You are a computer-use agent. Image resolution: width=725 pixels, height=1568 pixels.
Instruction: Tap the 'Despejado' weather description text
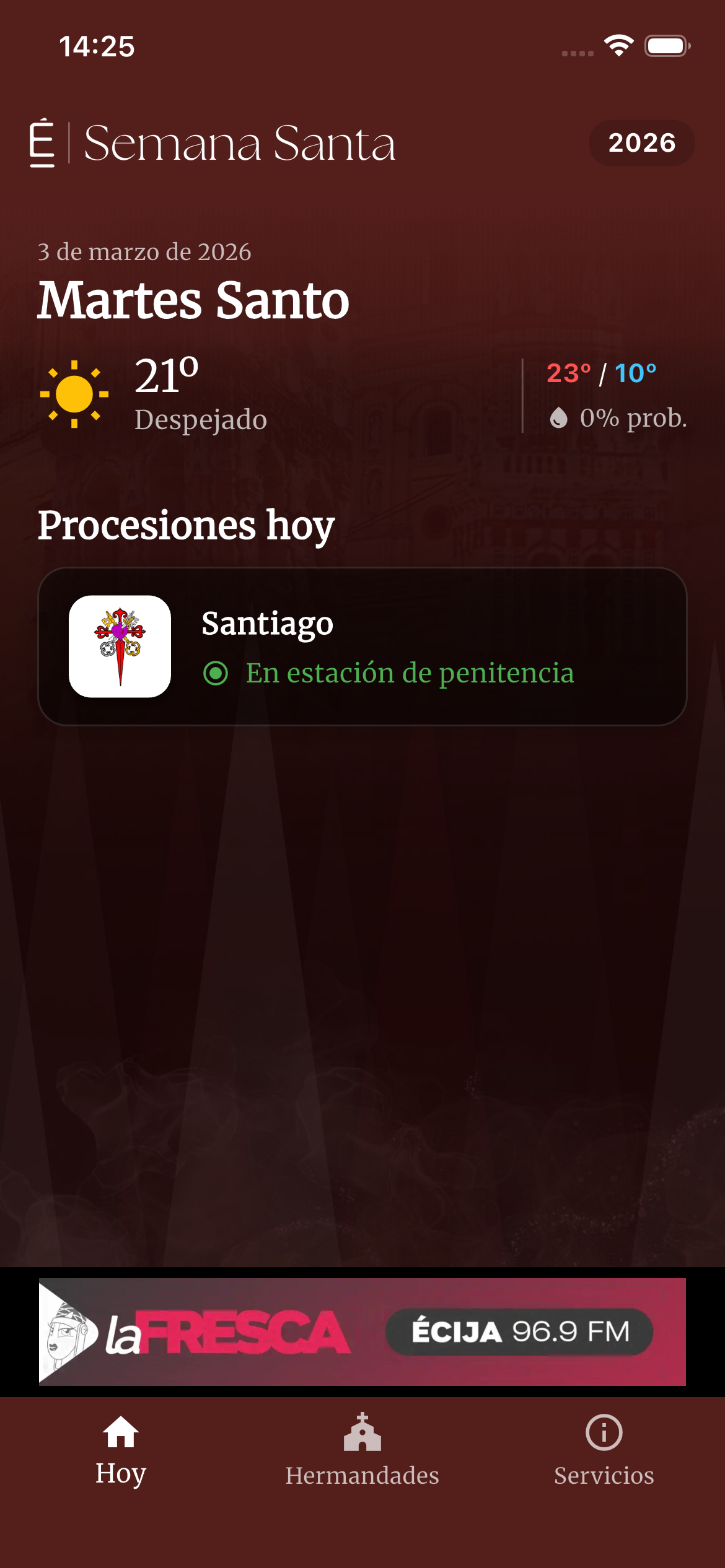point(200,420)
